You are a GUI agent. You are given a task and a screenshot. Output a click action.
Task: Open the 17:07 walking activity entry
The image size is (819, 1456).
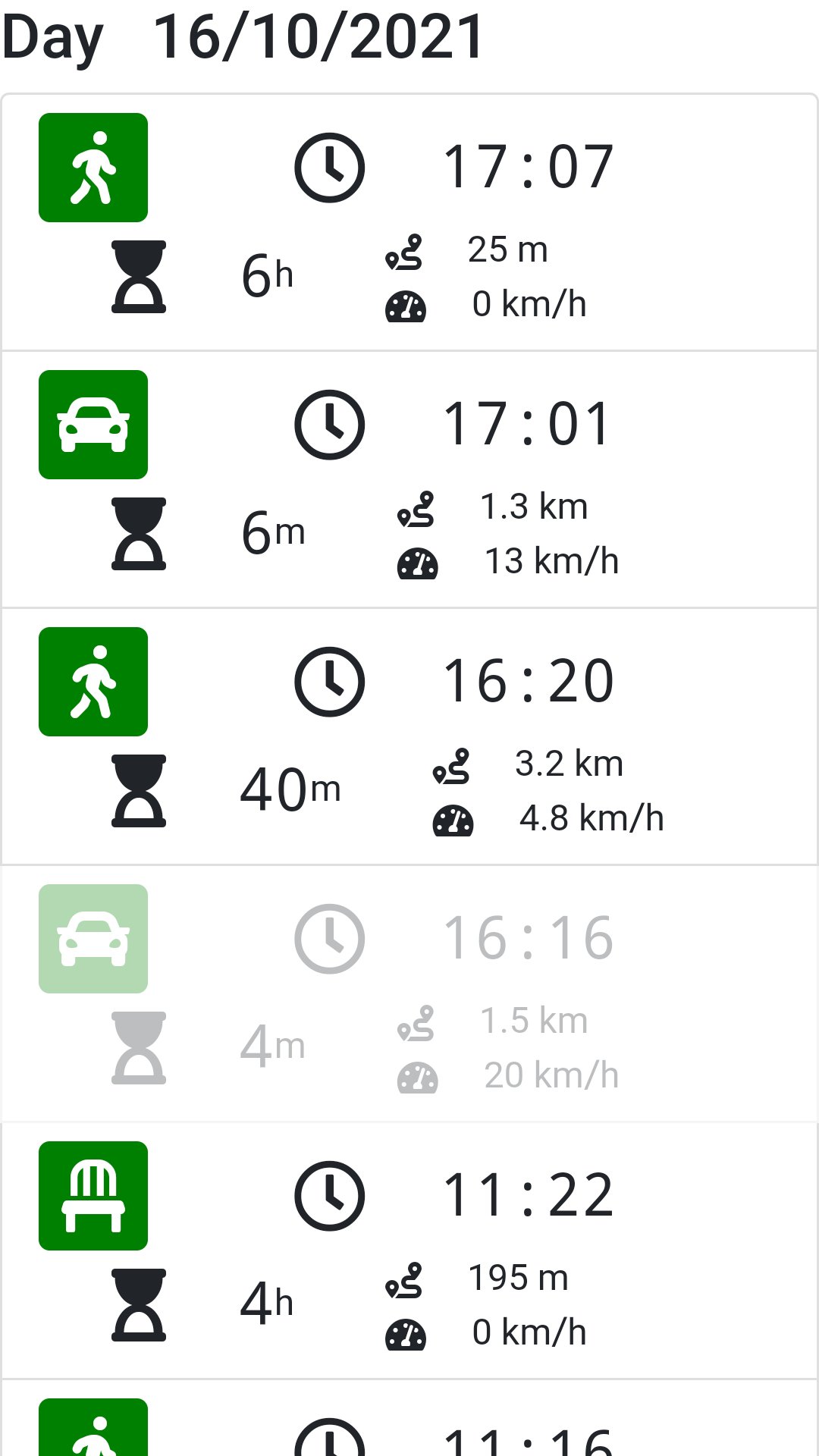[x=409, y=223]
